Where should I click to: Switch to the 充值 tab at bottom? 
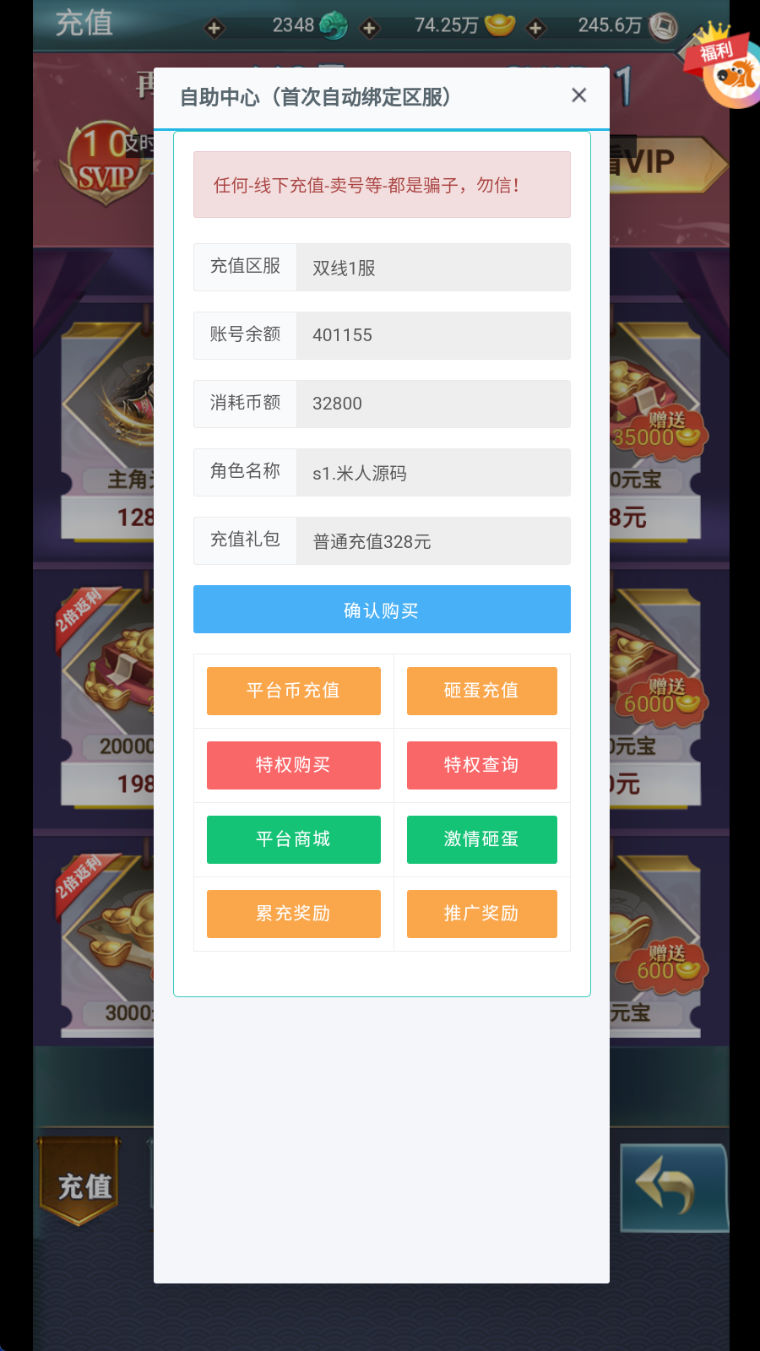tap(83, 1184)
